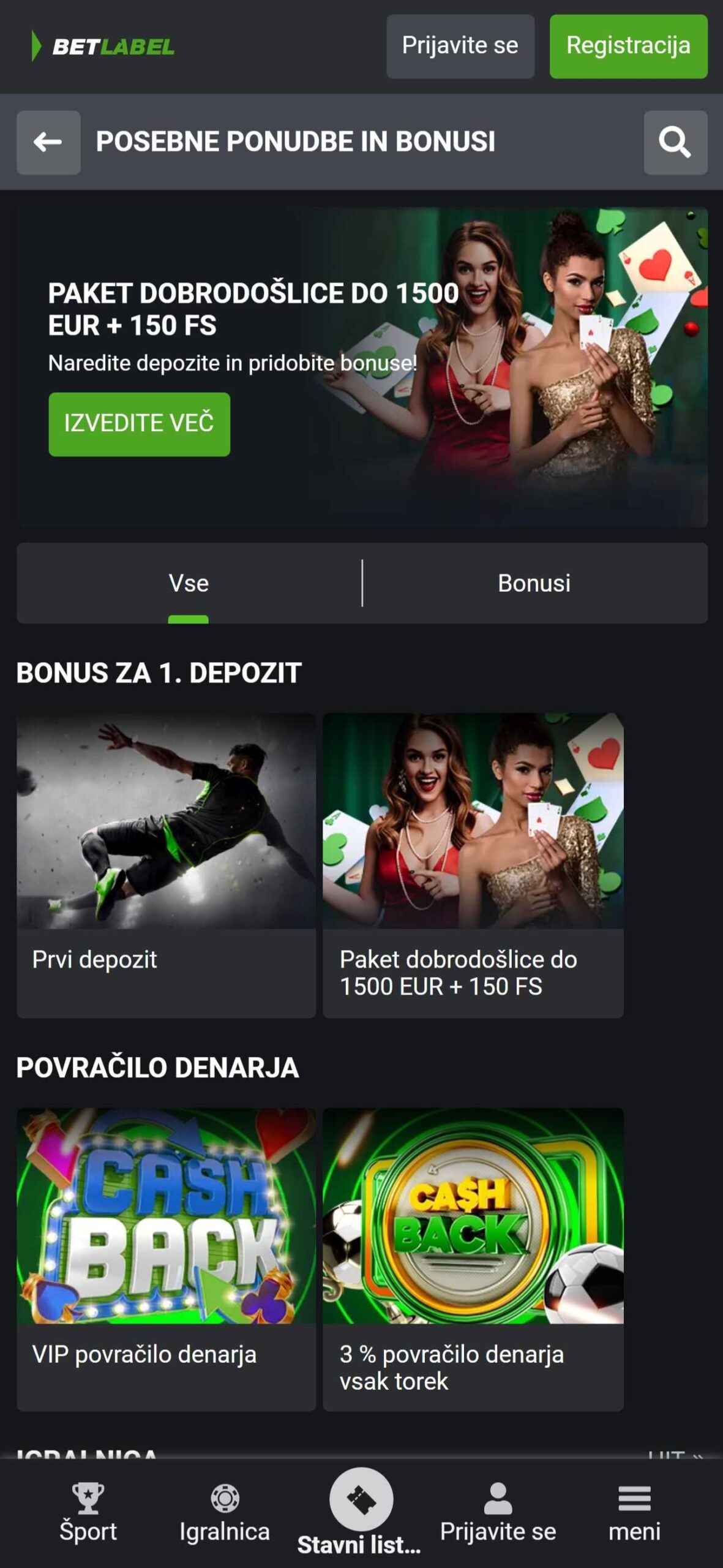Select the Vse tab

[x=189, y=583]
